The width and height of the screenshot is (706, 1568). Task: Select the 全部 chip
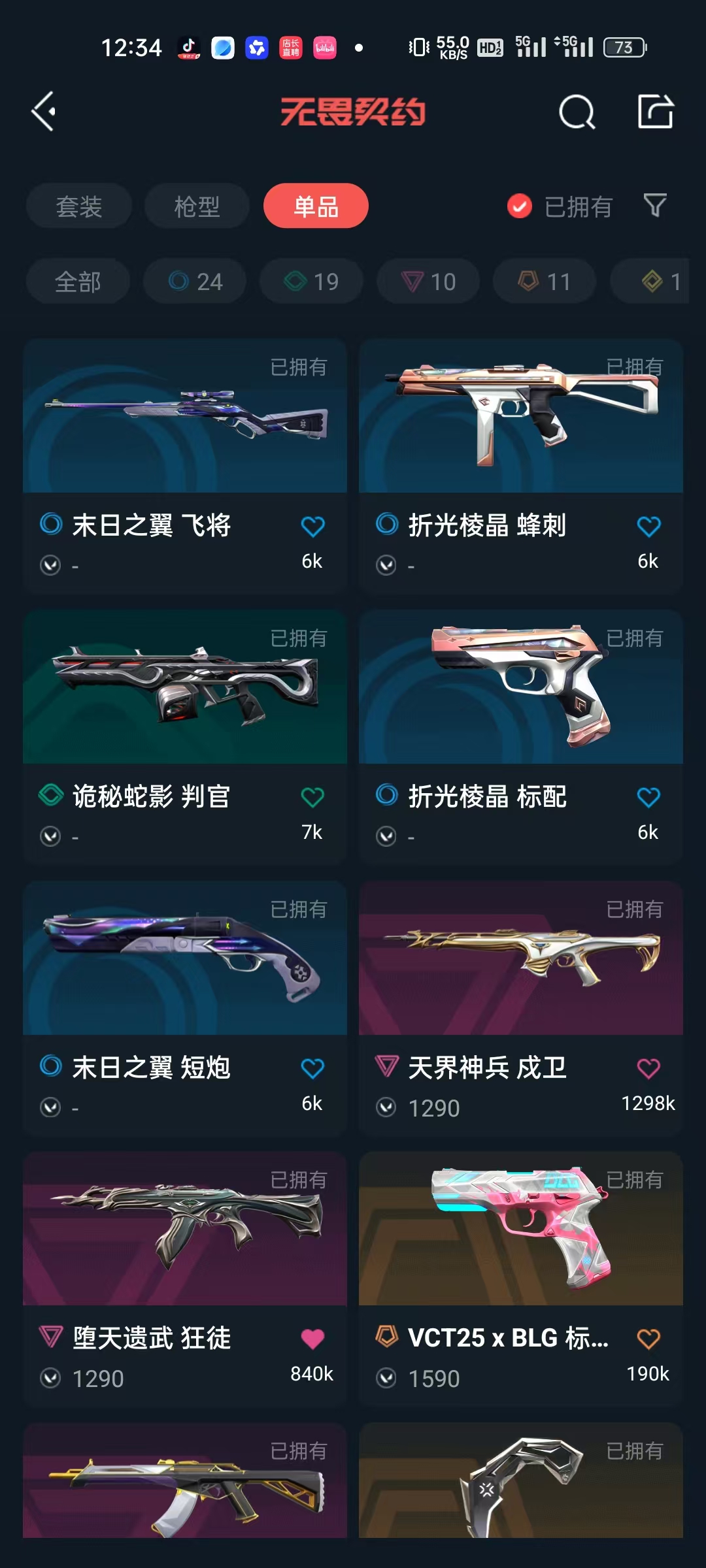pyautogui.click(x=78, y=282)
